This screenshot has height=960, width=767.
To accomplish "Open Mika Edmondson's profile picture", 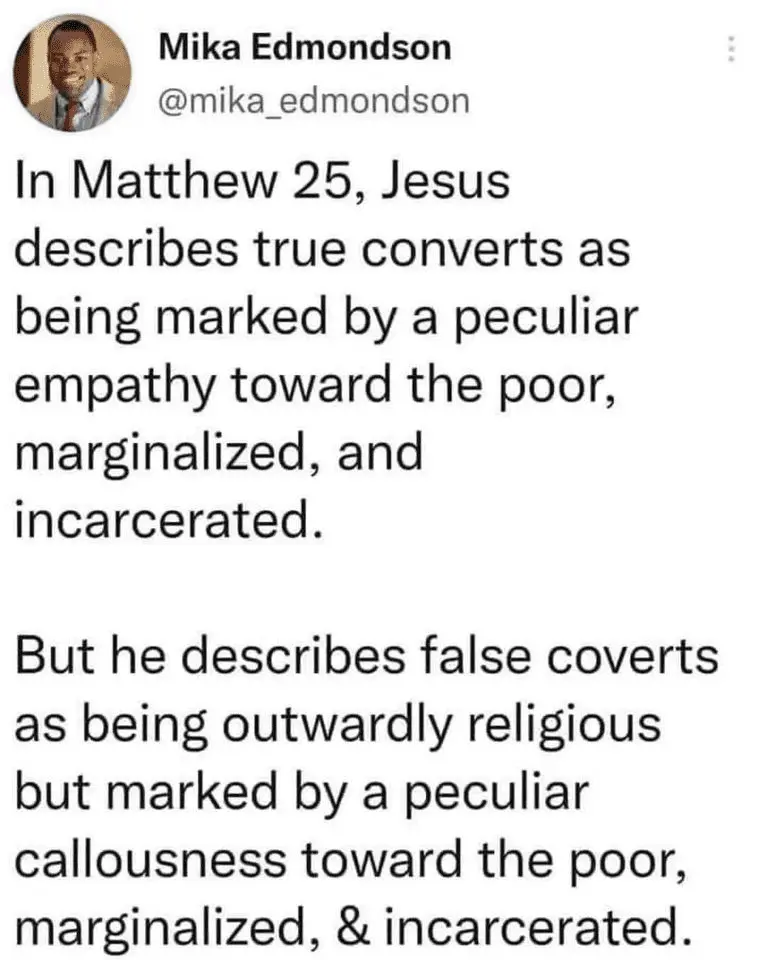I will [x=72, y=73].
